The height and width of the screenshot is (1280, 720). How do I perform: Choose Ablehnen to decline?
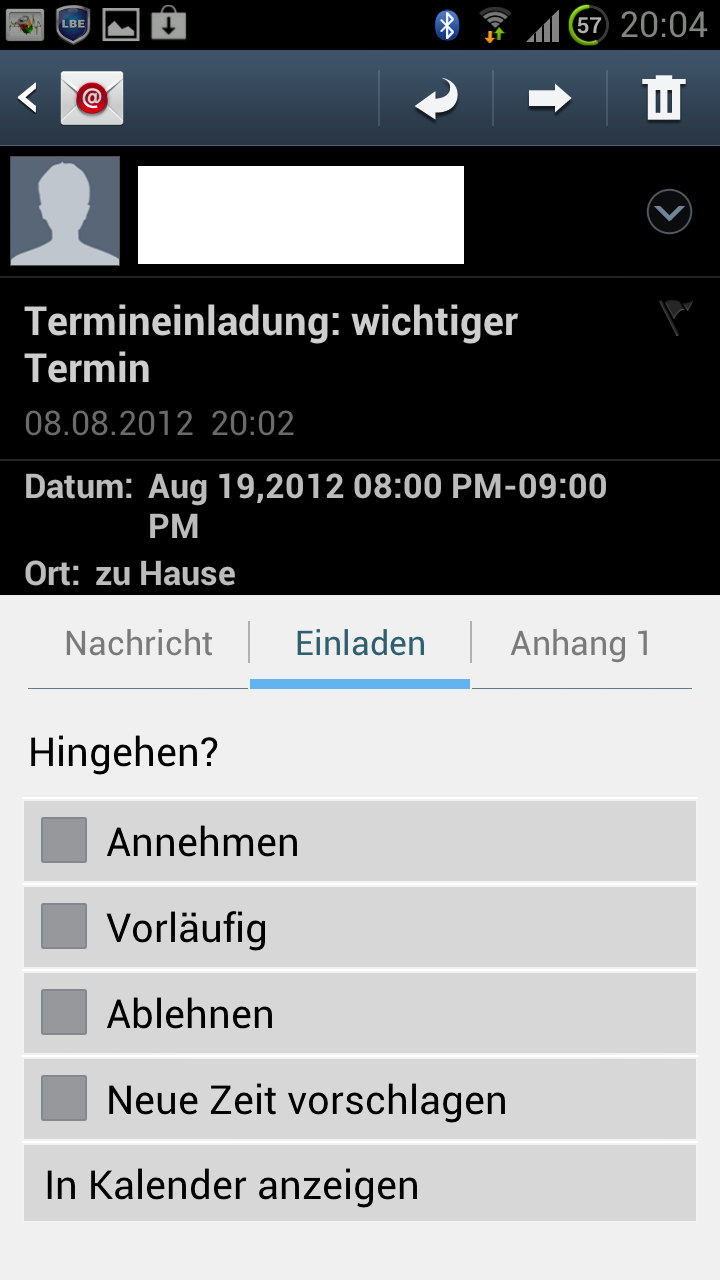coord(360,1013)
